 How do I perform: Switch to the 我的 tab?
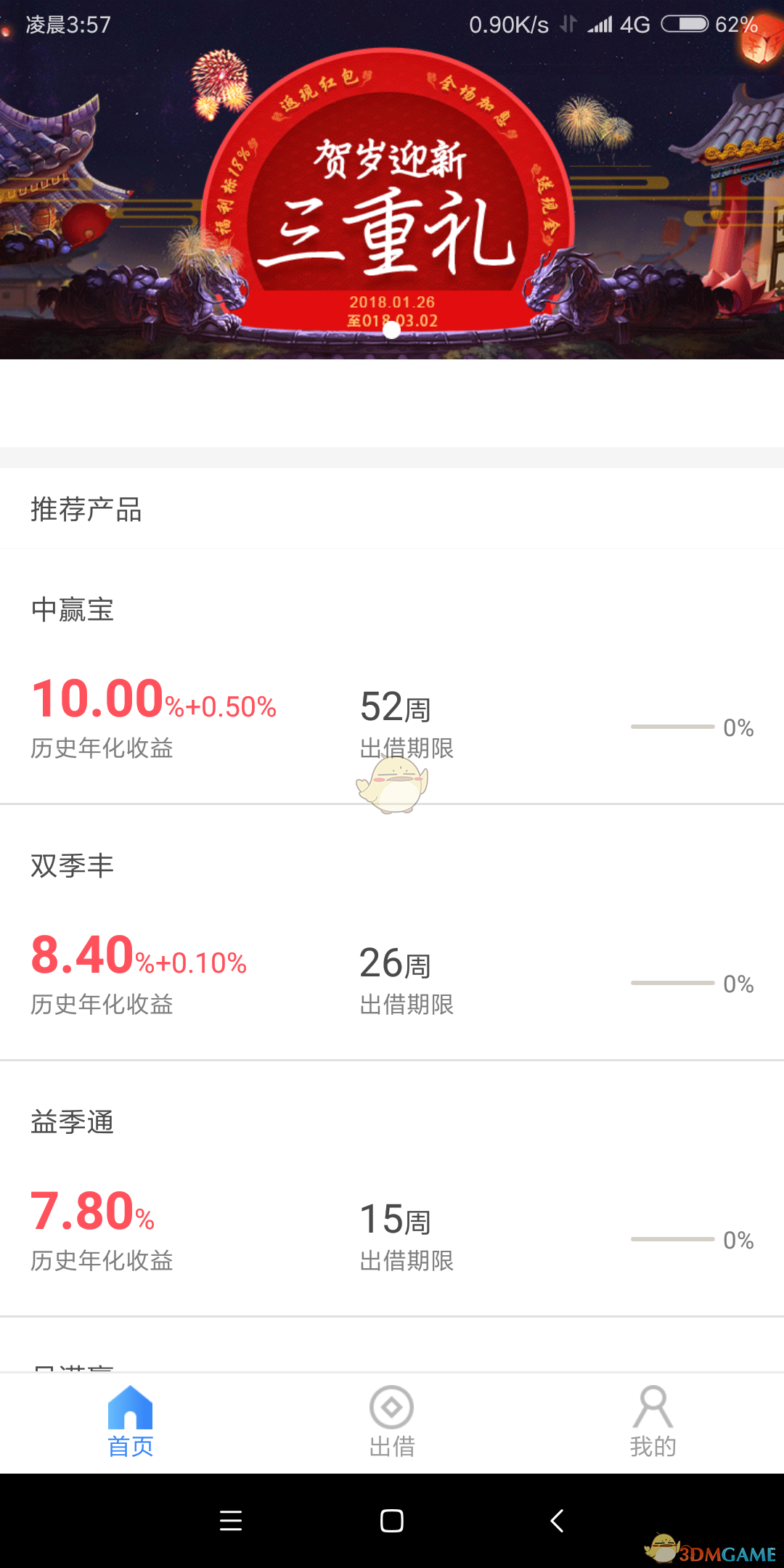[653, 1422]
